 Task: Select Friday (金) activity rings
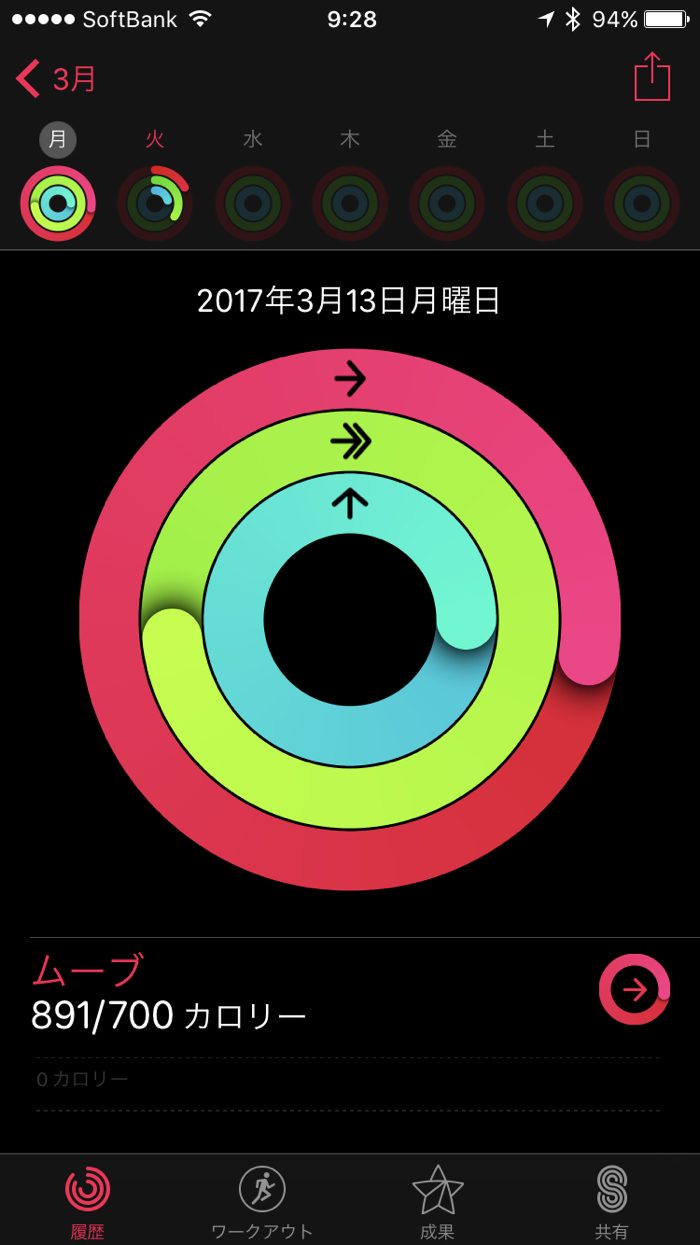447,203
